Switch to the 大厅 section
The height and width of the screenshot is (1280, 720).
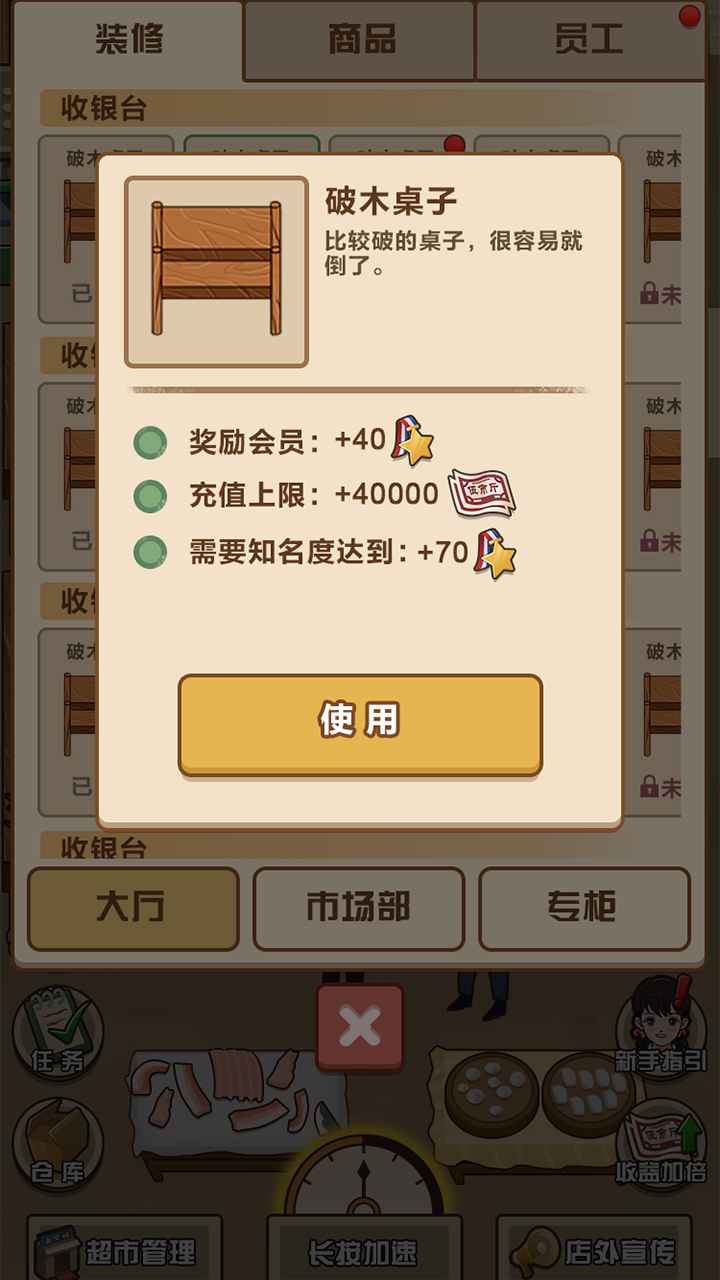[132, 908]
